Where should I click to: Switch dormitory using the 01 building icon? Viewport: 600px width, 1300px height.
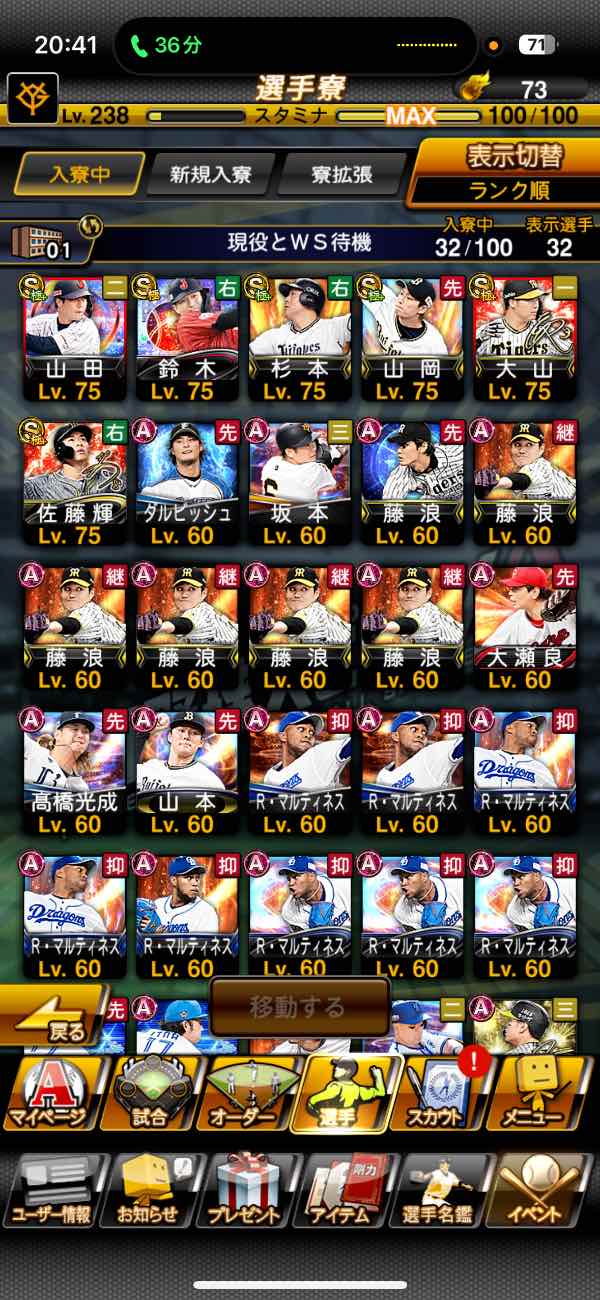45,243
